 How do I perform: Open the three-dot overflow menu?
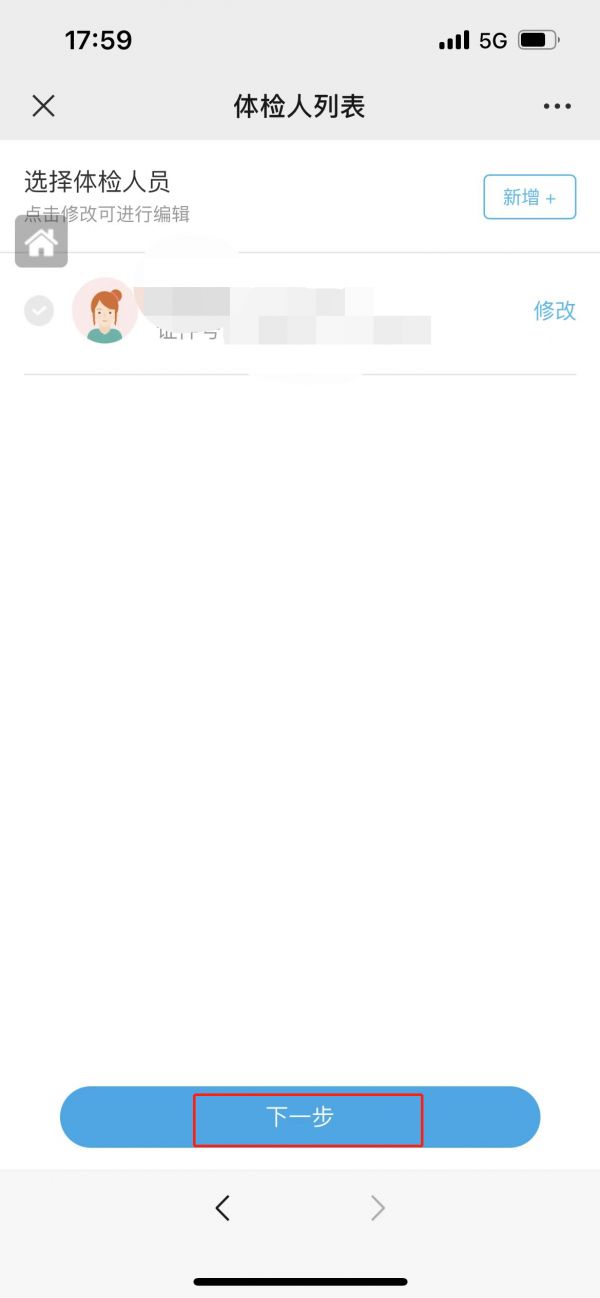pos(556,106)
